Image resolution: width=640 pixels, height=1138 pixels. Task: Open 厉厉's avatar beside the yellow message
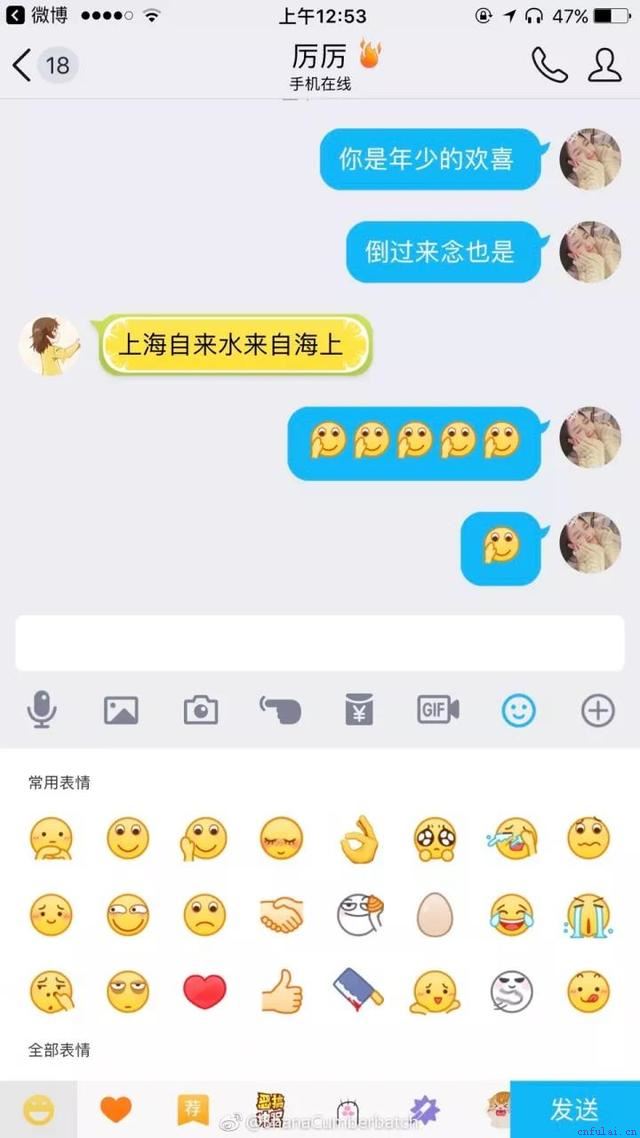[50, 346]
